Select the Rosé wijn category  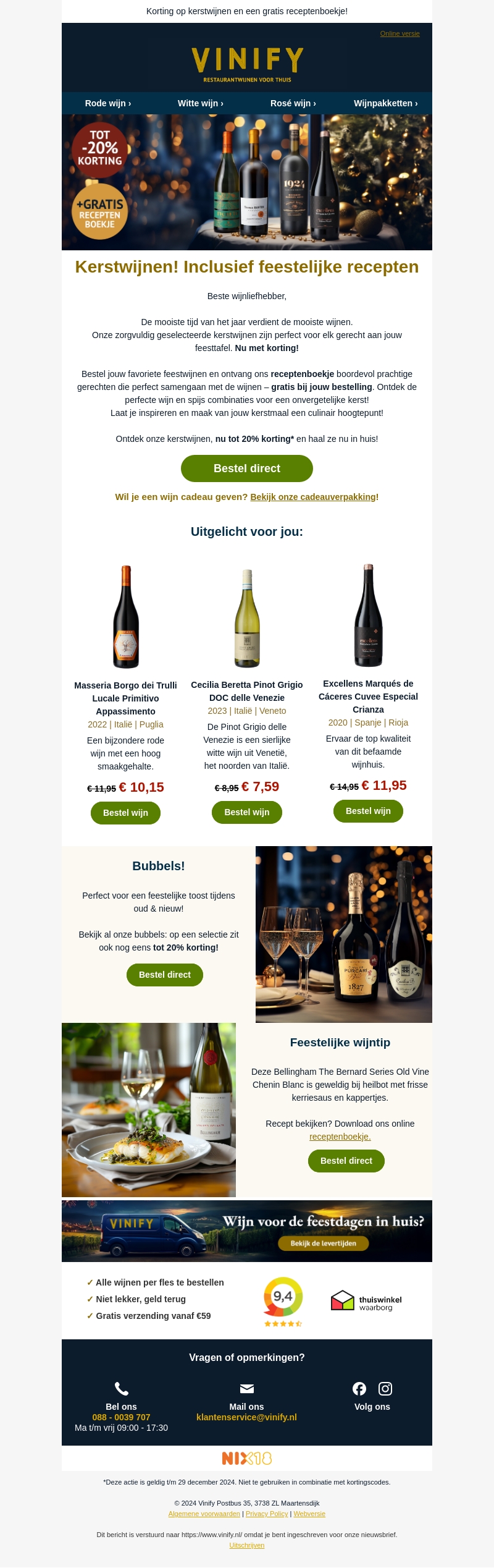(x=293, y=103)
